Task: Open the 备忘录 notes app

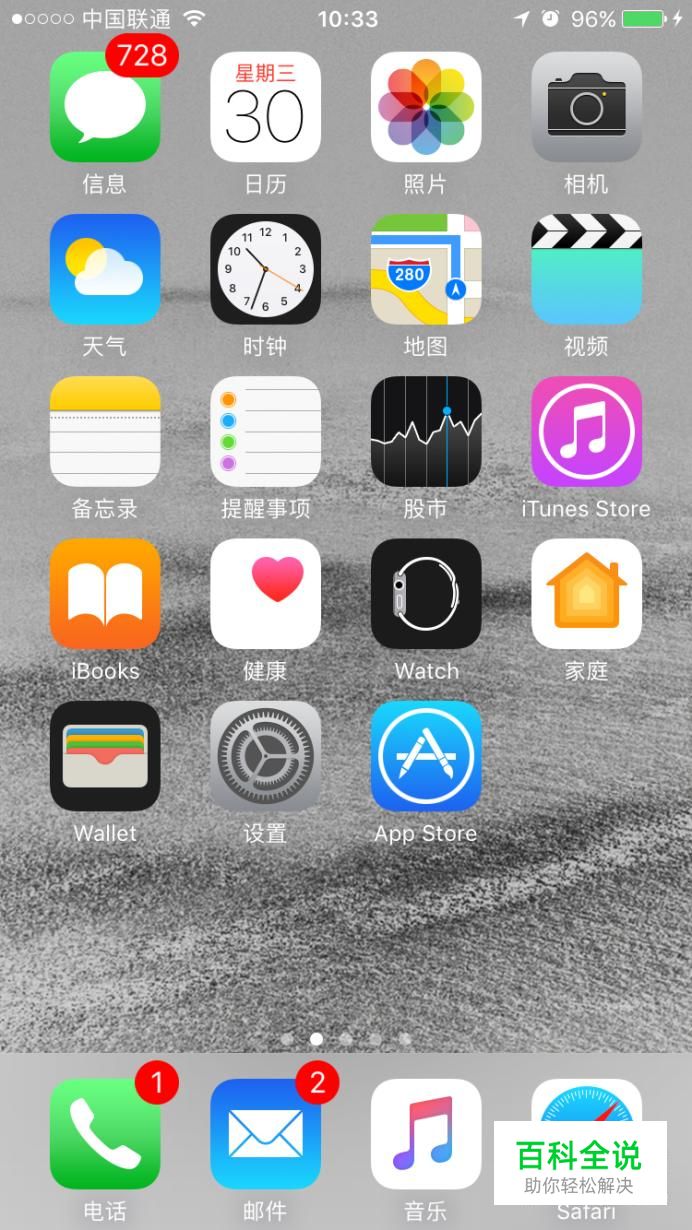Action: (105, 431)
